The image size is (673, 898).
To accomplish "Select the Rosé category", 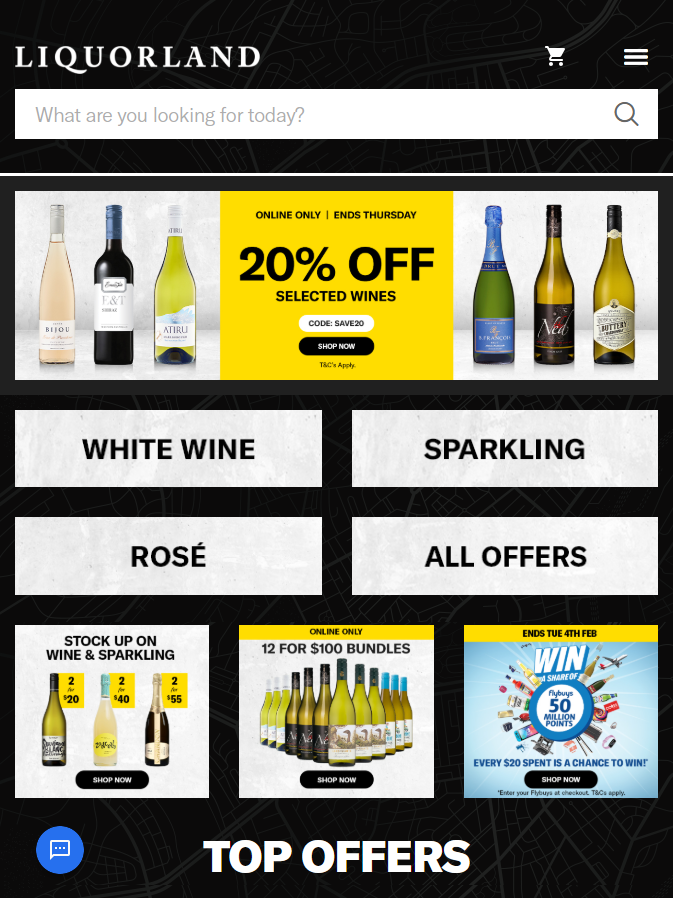I will tap(168, 556).
